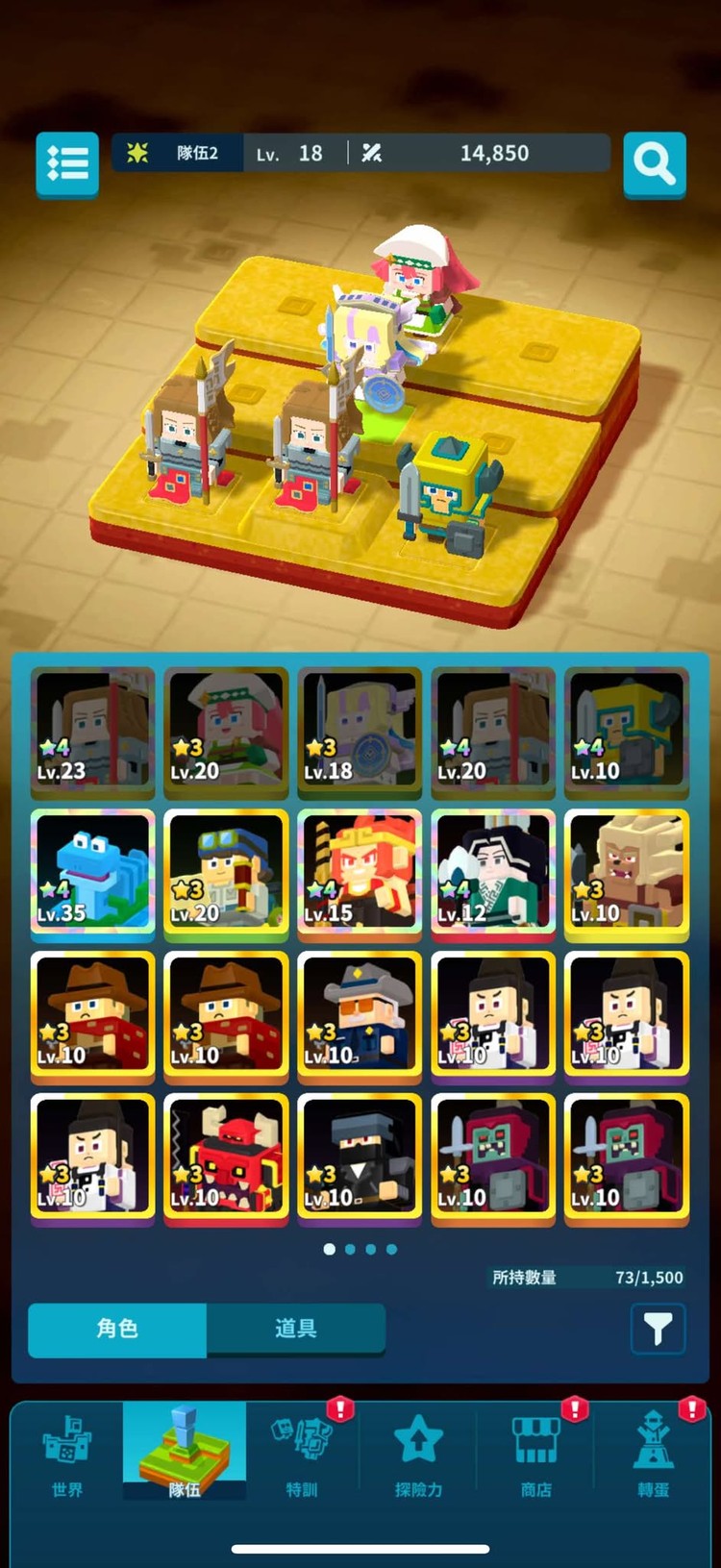721x1568 pixels.
Task: Open the 轉蛋 gacha tab
Action: tap(653, 1452)
